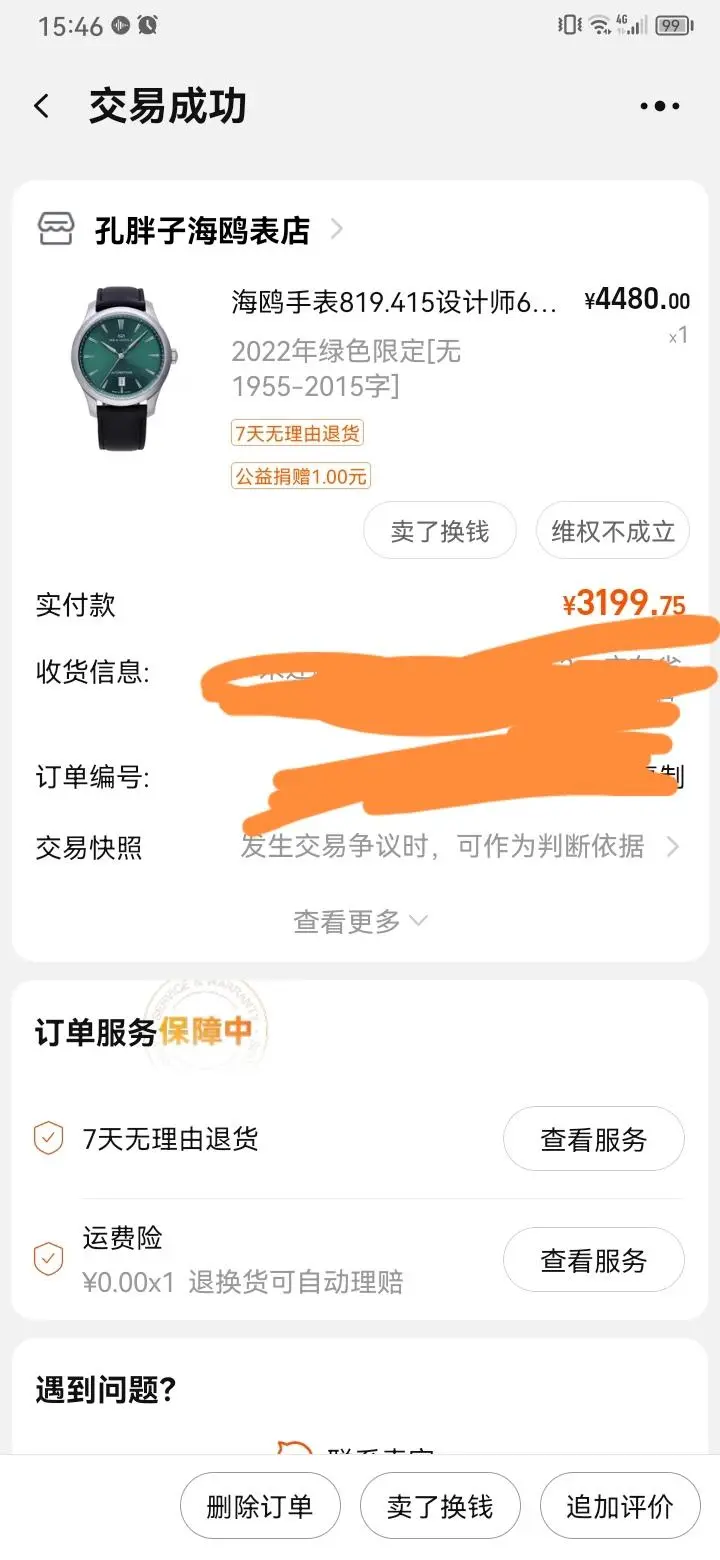Open the three-dot overflow menu

(660, 106)
